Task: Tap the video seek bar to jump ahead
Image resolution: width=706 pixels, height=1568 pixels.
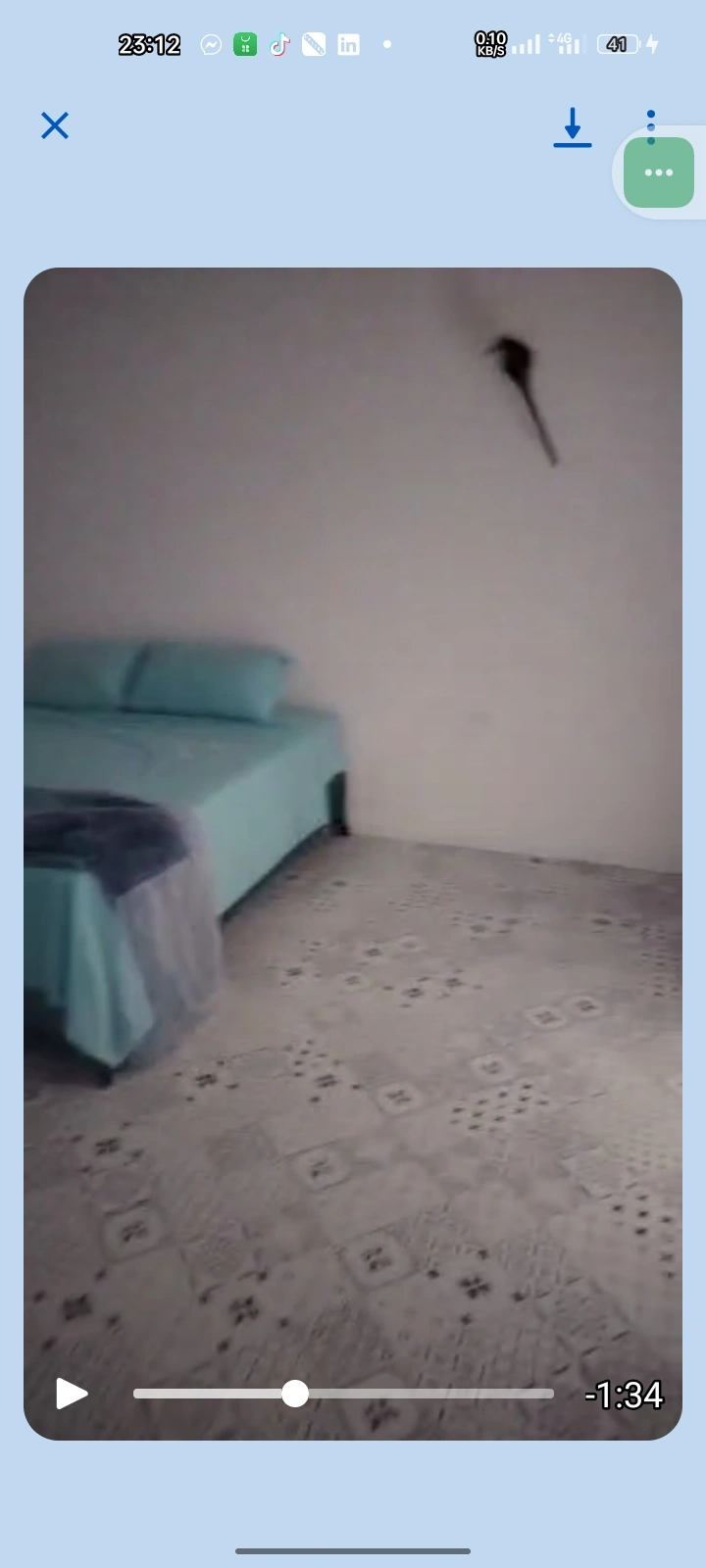Action: [x=441, y=1394]
